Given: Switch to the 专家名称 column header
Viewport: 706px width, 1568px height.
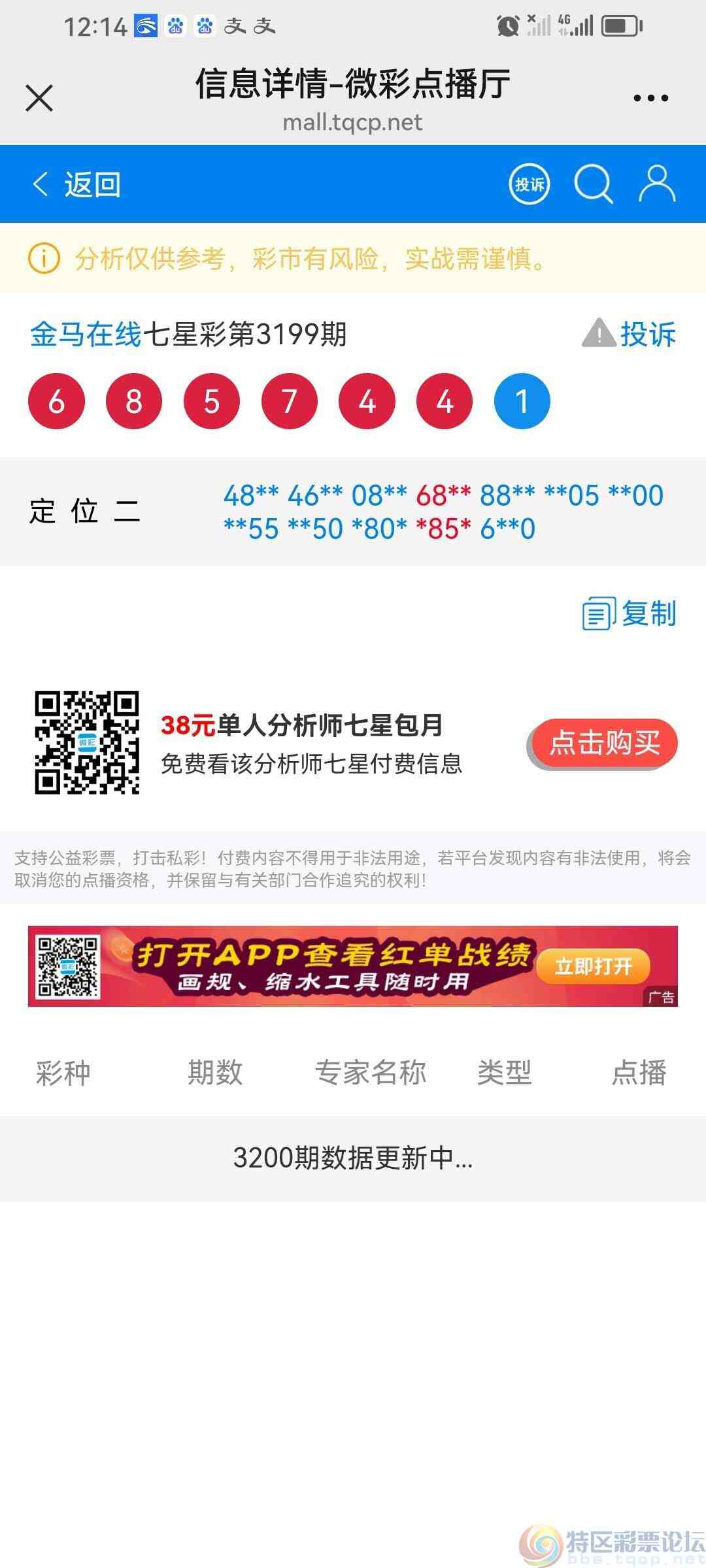Looking at the screenshot, I should (x=371, y=1072).
